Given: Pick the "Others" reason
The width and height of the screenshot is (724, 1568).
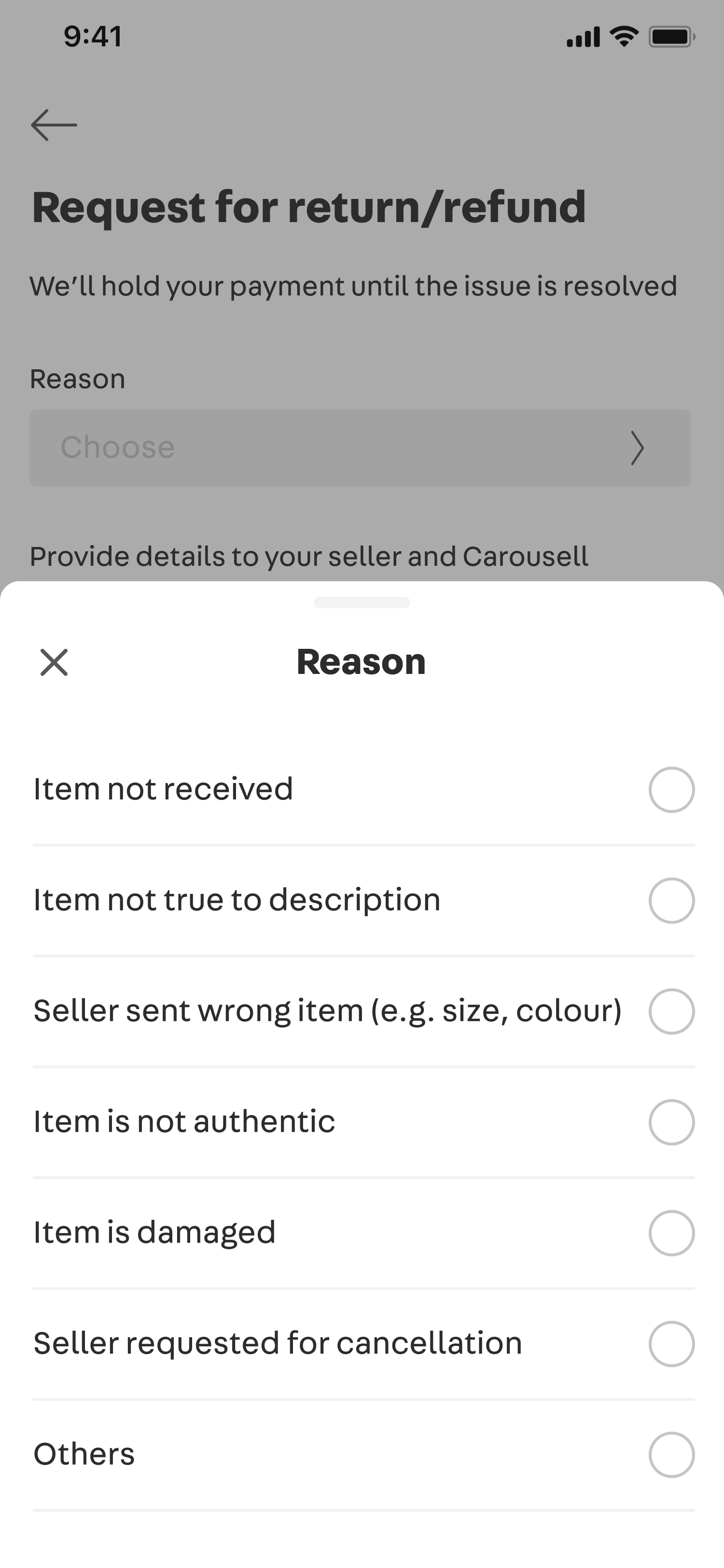Looking at the screenshot, I should click(363, 1454).
